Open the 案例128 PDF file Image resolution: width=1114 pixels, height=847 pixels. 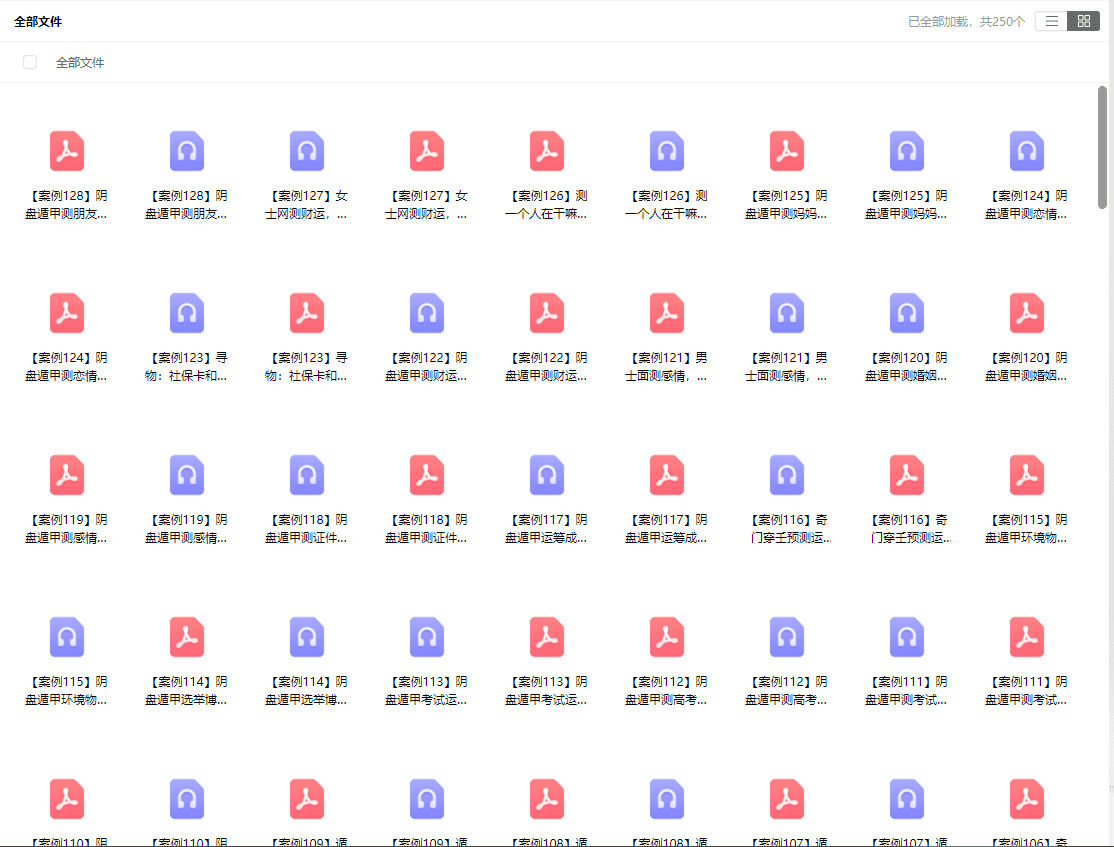67,151
